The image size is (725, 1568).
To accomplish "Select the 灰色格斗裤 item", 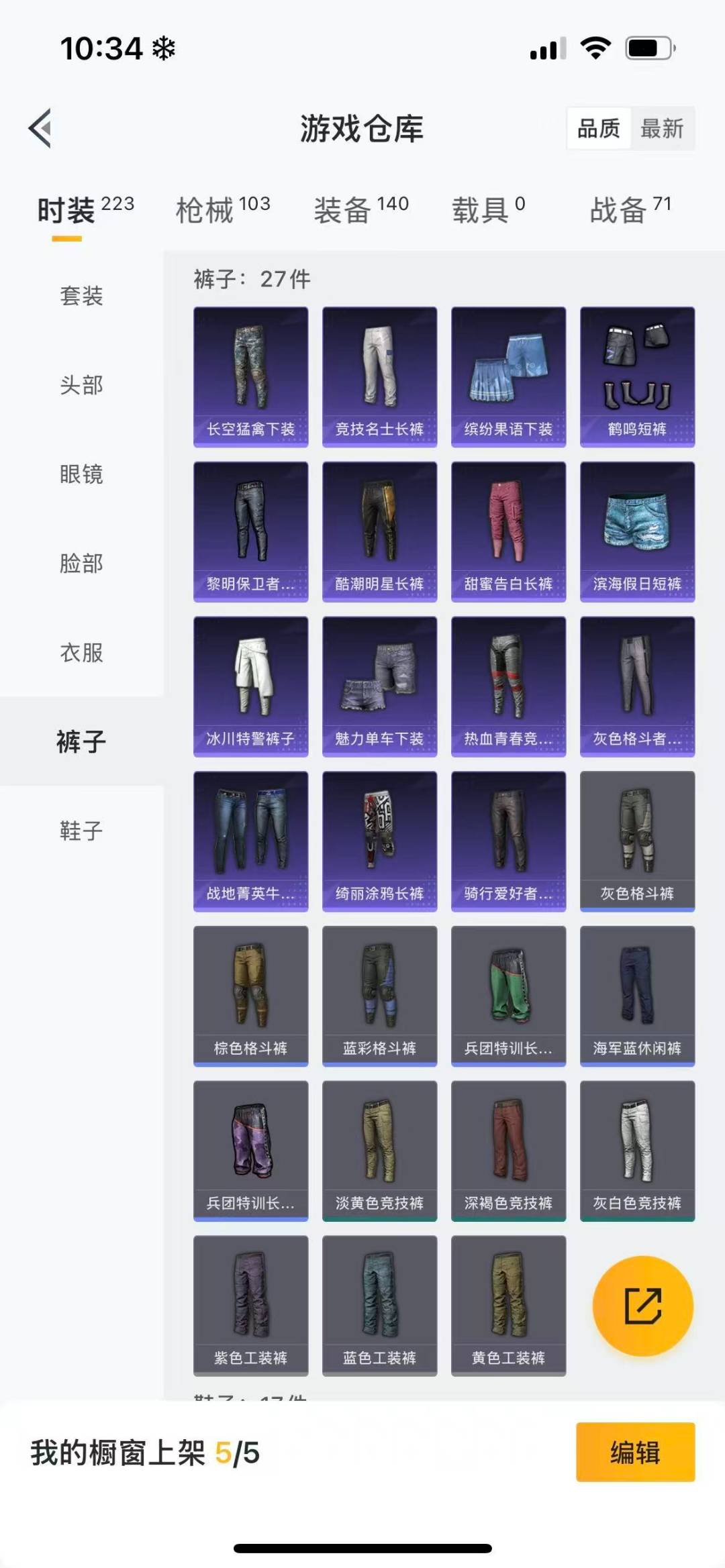I will (636, 840).
